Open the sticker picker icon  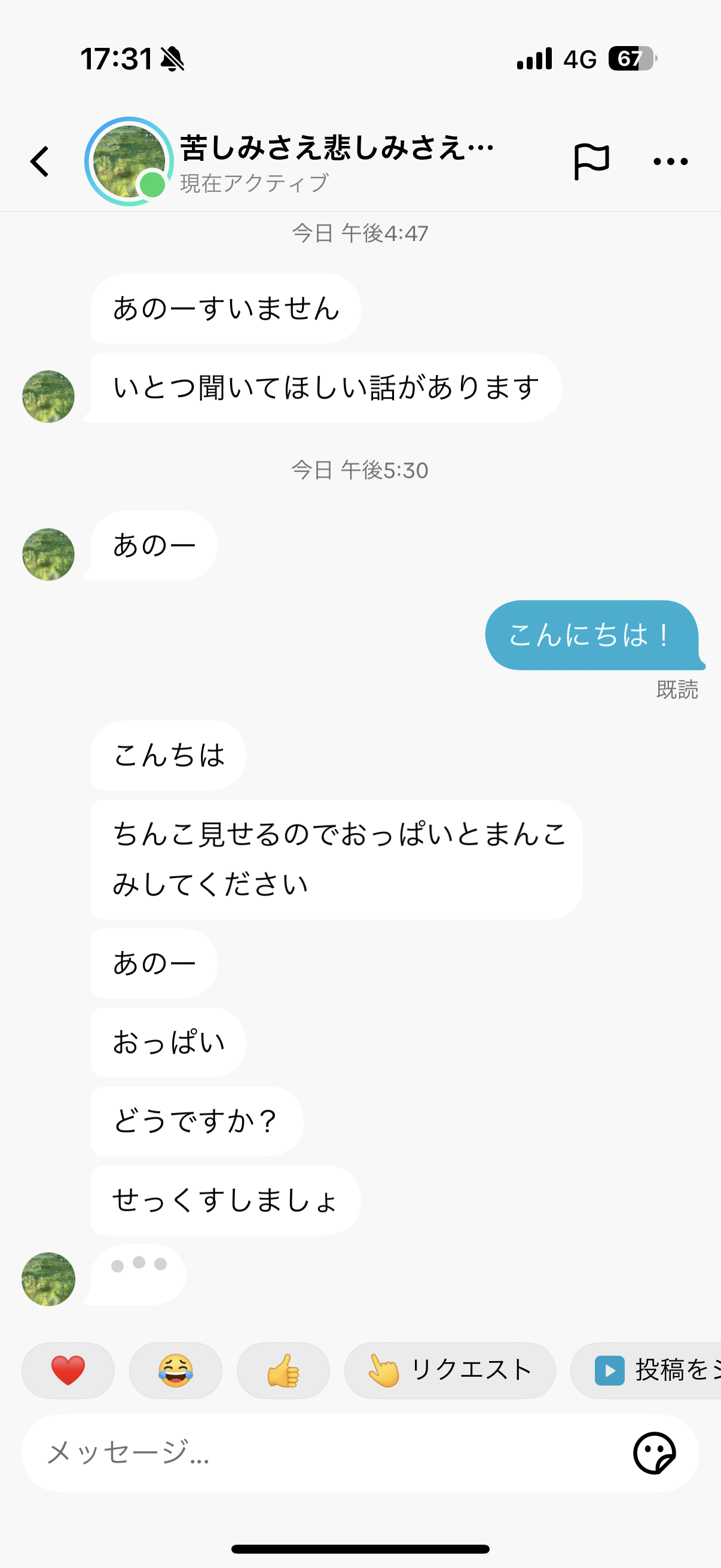[654, 1453]
